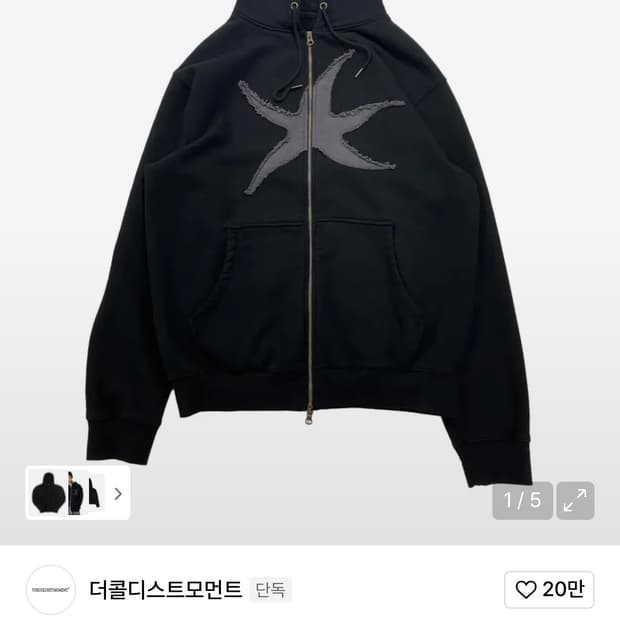
Task: Select the first hoodie front thumbnail
Action: (46, 493)
